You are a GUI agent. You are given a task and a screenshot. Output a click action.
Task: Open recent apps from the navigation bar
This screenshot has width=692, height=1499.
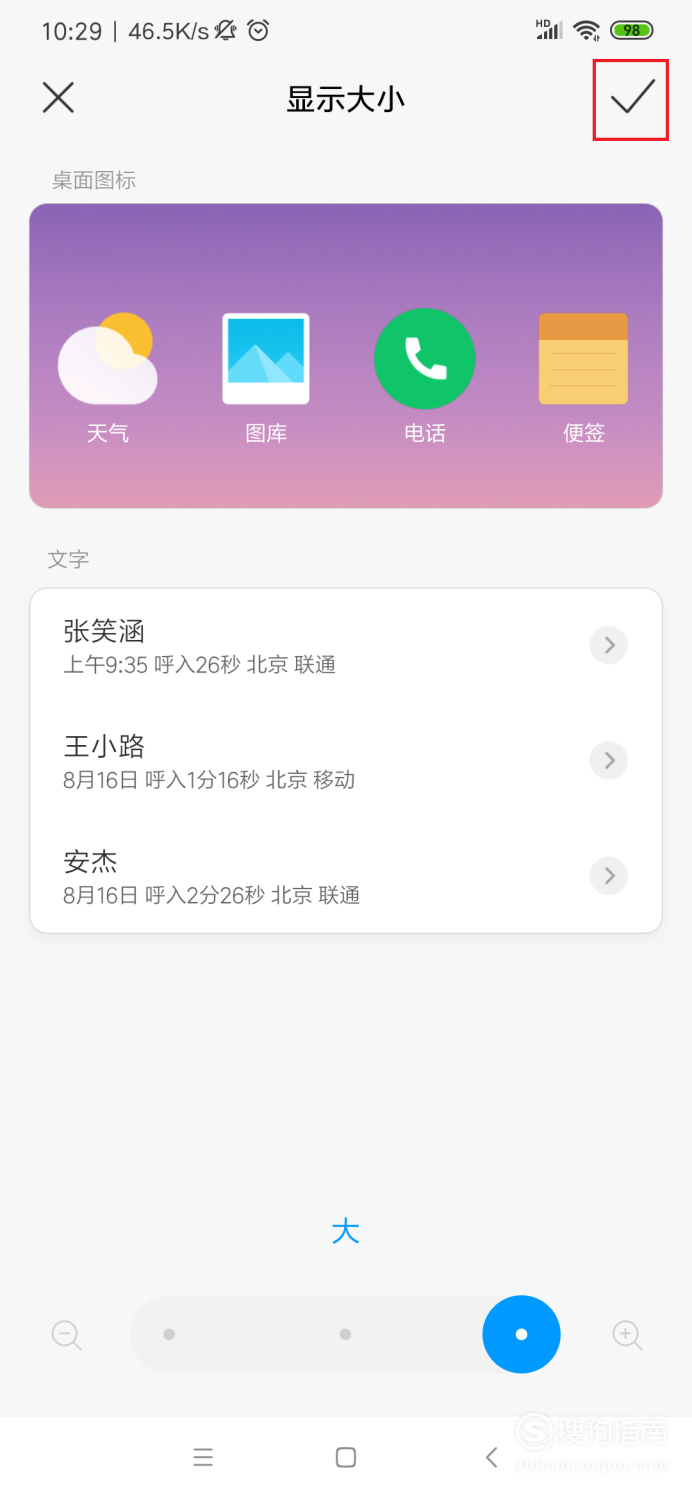[x=203, y=1457]
